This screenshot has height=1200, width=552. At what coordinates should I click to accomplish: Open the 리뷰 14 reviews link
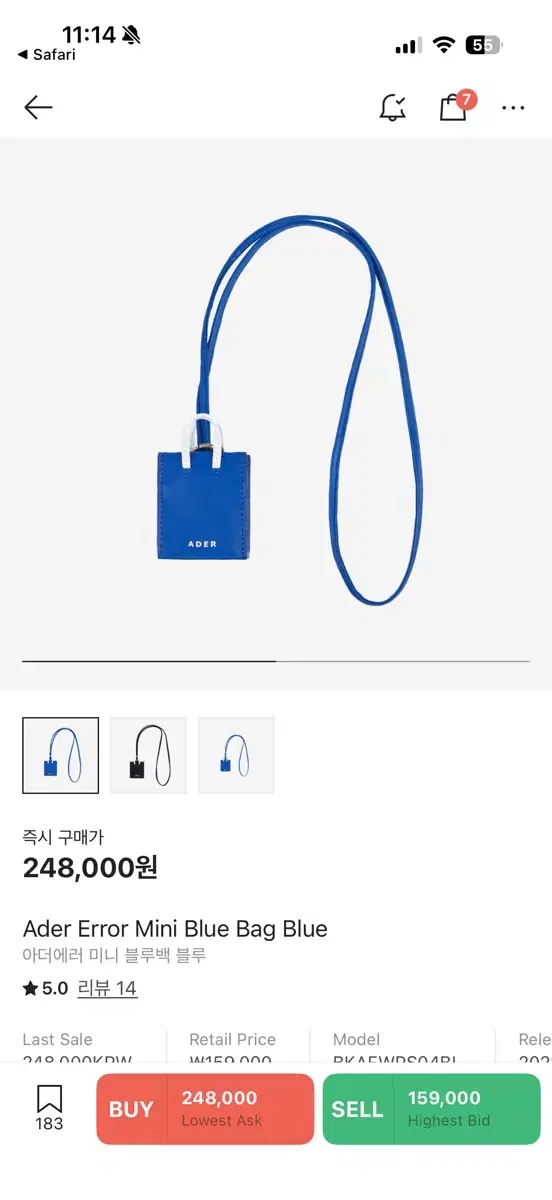107,988
